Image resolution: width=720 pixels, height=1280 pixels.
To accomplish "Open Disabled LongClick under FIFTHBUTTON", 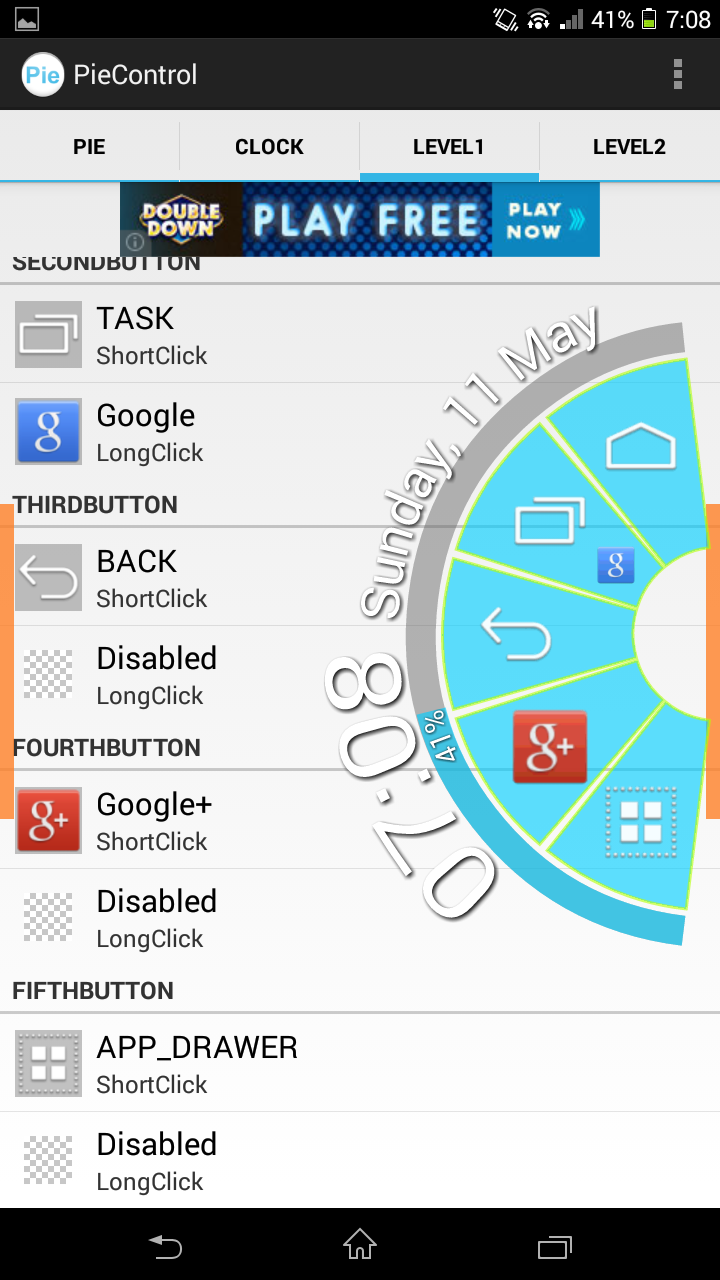I will pos(360,1161).
